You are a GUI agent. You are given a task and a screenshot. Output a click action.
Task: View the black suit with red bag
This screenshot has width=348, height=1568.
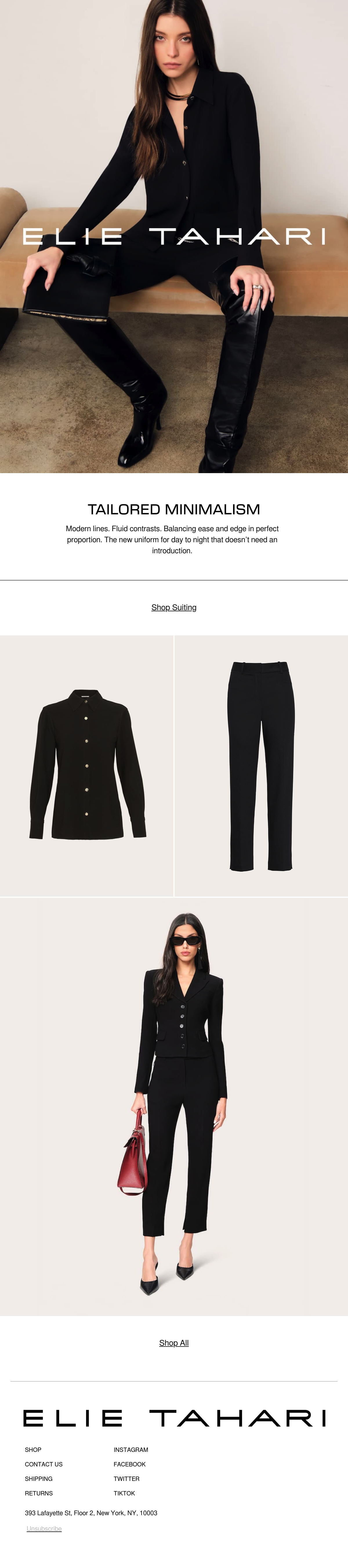(x=174, y=1106)
